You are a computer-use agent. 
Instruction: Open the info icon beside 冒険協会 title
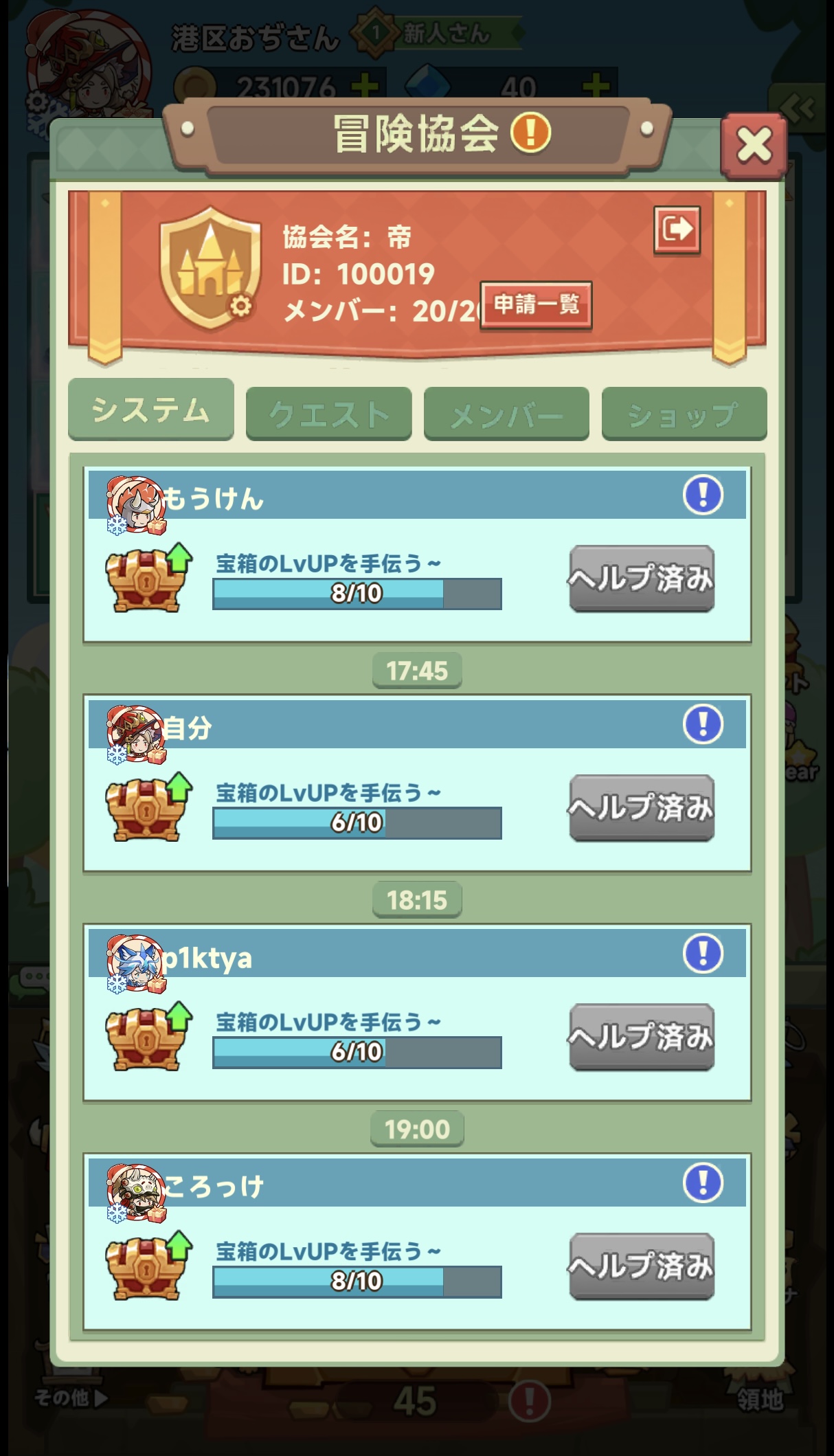(530, 132)
